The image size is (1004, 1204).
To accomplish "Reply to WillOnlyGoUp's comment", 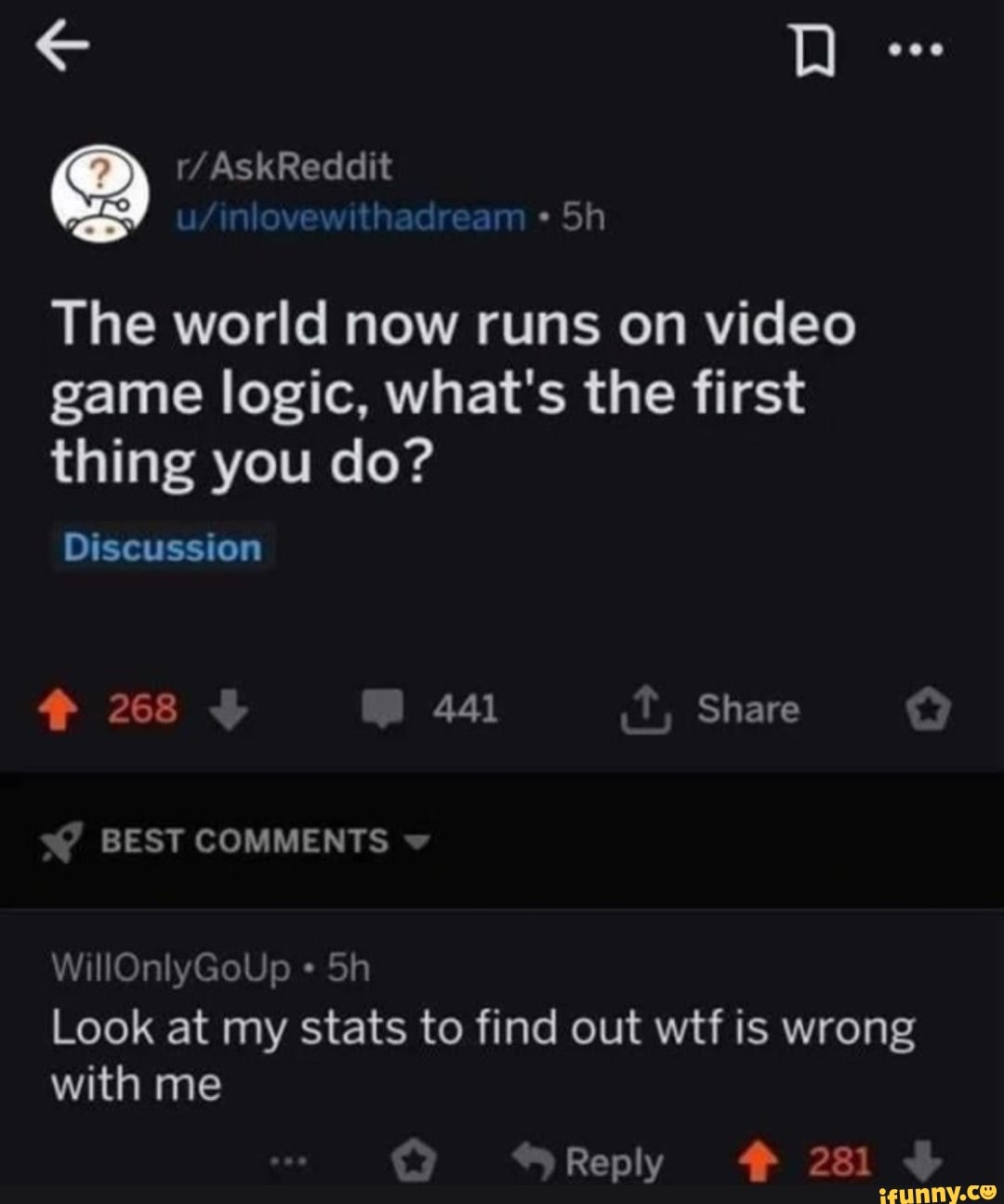I will tap(592, 1162).
